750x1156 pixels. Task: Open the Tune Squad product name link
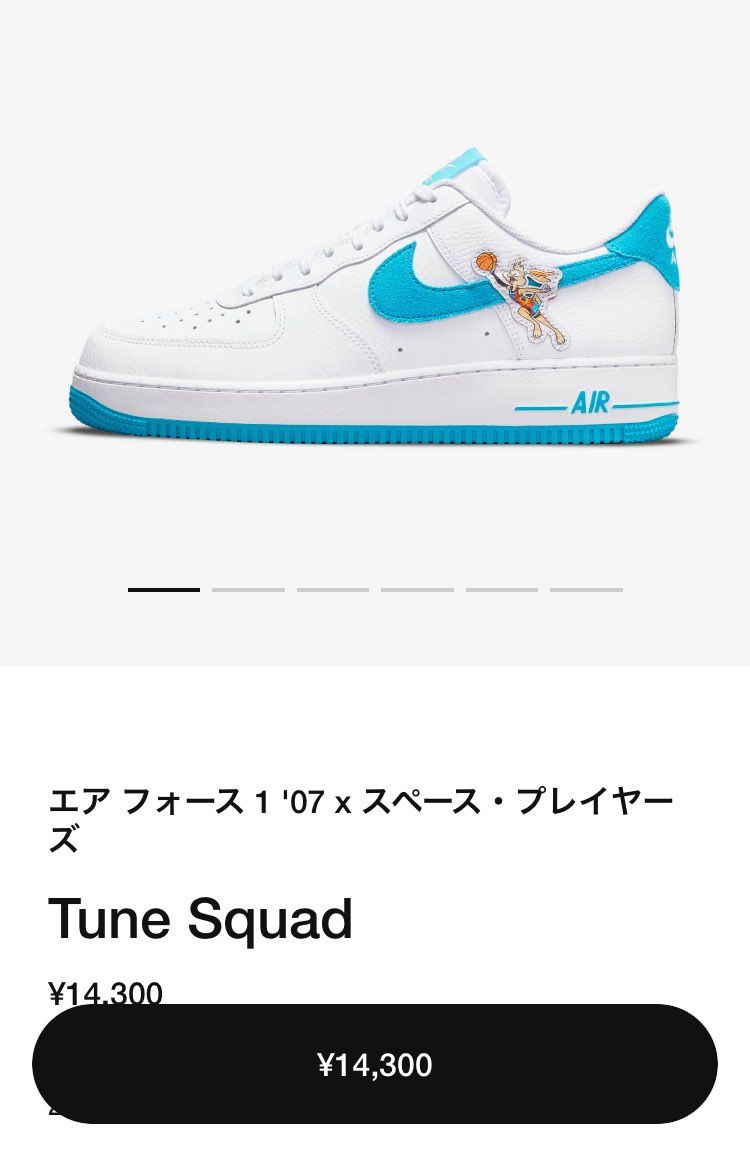point(200,918)
